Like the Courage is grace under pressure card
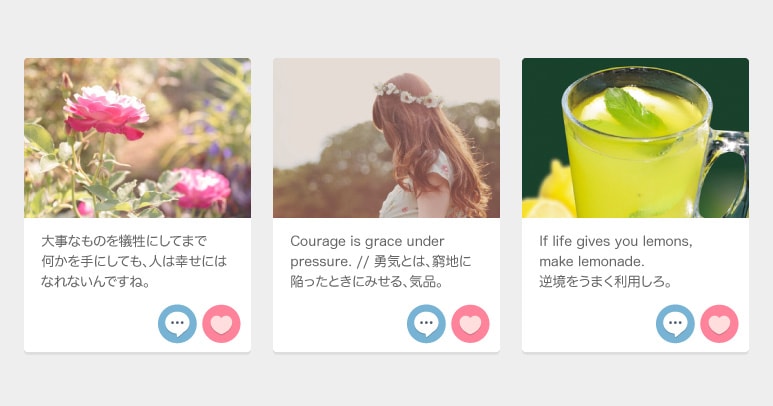 point(470,323)
